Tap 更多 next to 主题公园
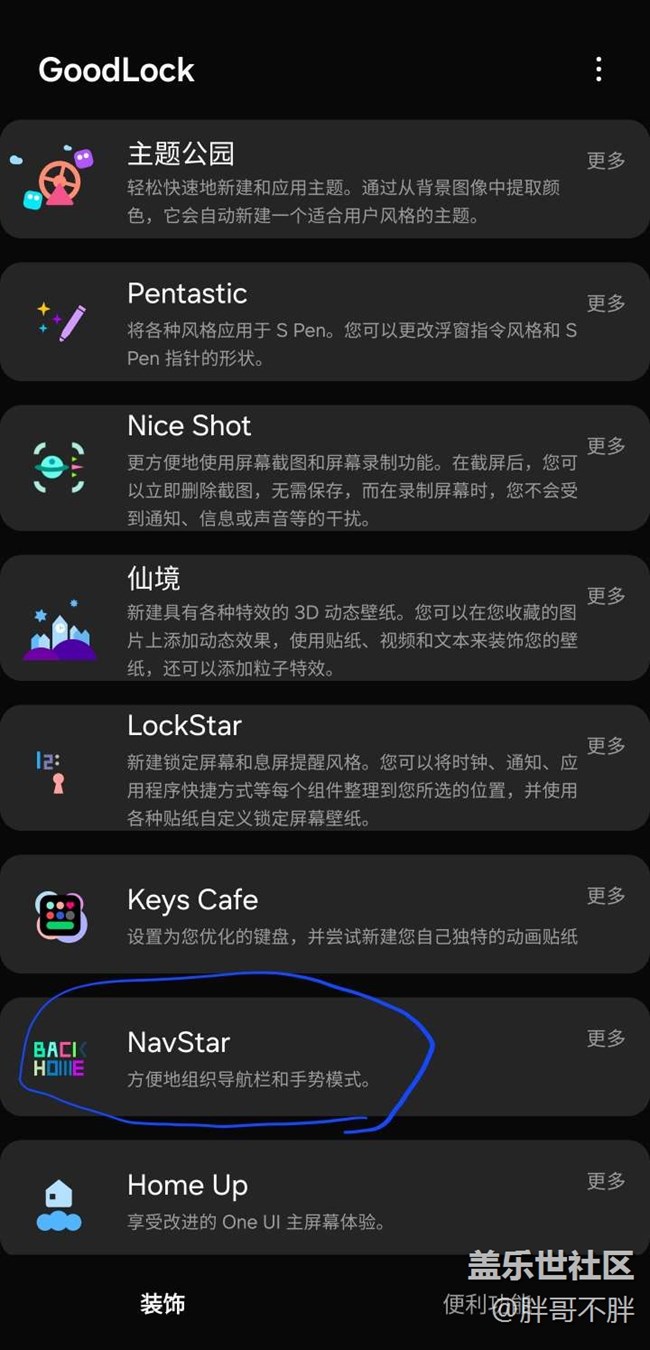Image resolution: width=650 pixels, height=1350 pixels. [605, 160]
